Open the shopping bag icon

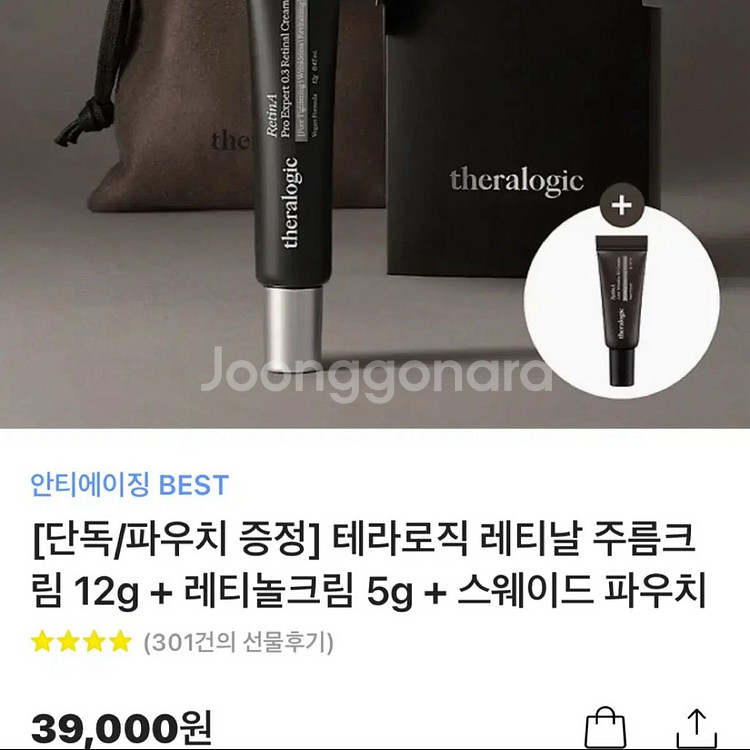coord(606,725)
